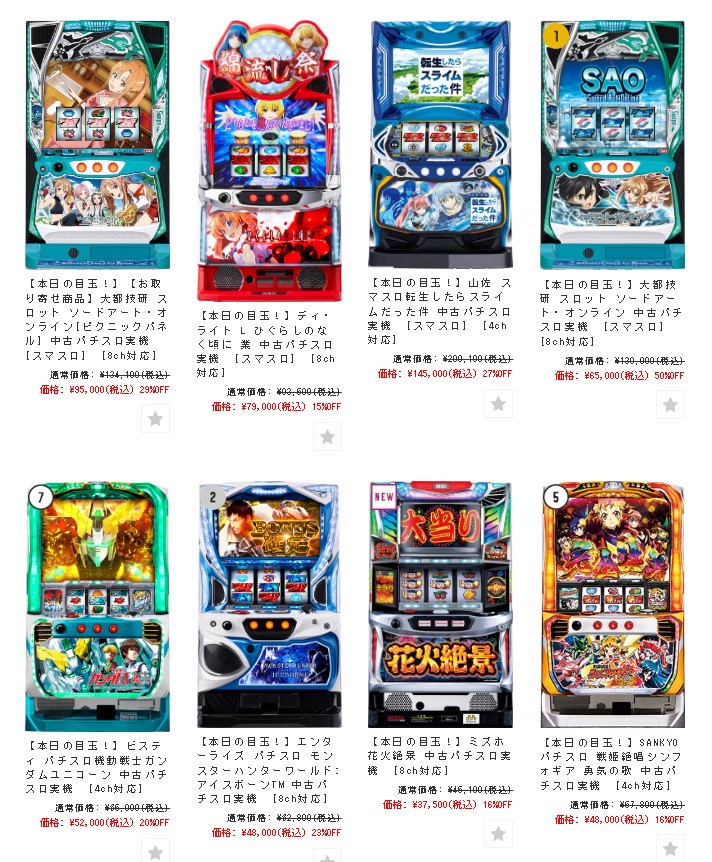Open the ミズホ 花火絶景 slot listing
The image size is (712, 862).
point(441,605)
